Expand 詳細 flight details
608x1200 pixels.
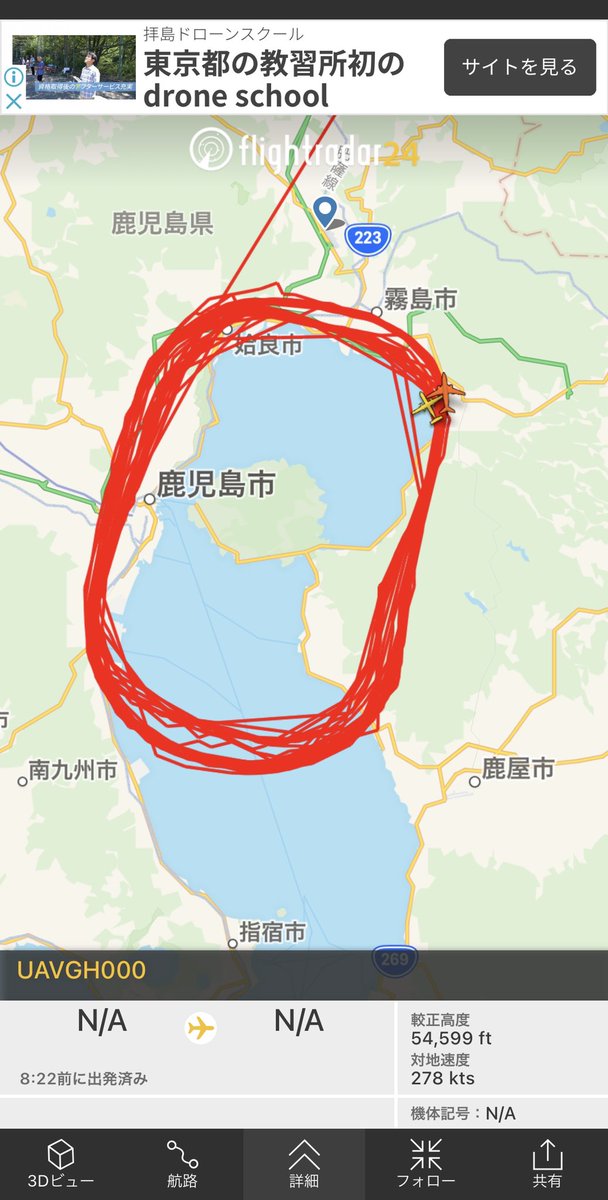[x=304, y=1163]
